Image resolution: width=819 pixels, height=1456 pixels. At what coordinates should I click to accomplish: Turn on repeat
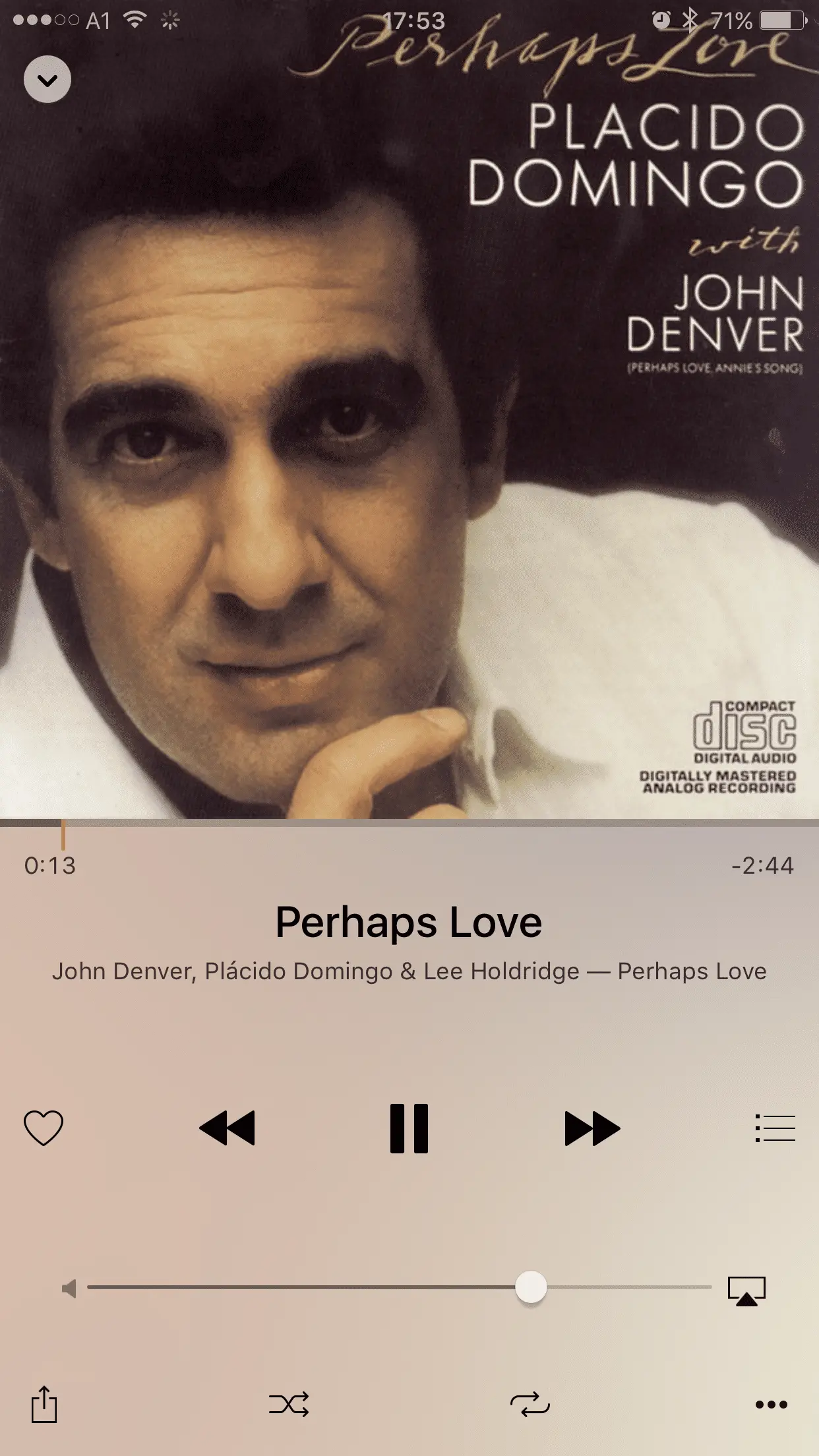[530, 1405]
